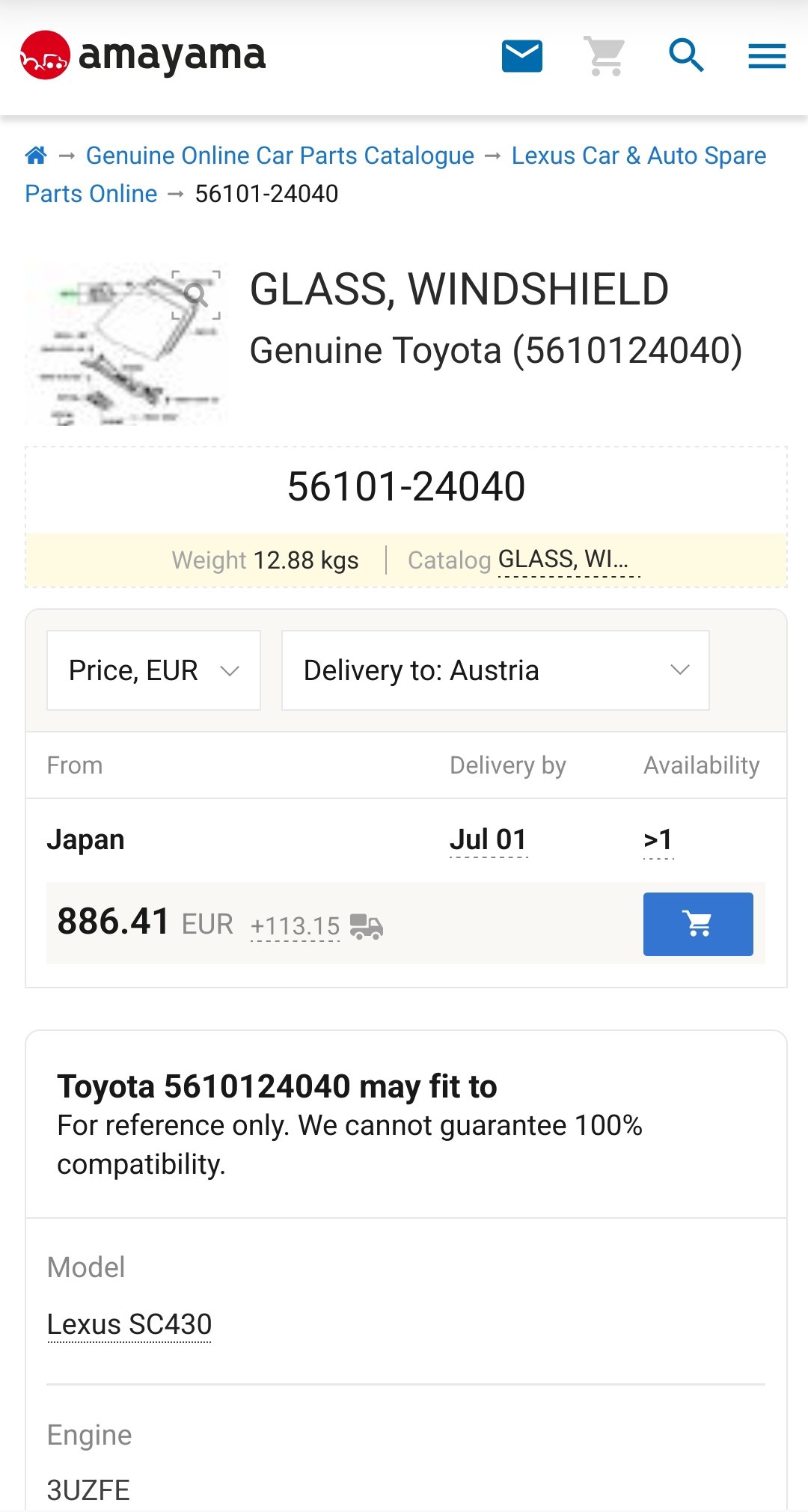Open the mail envelope icon
The image size is (808, 1512).
[521, 56]
